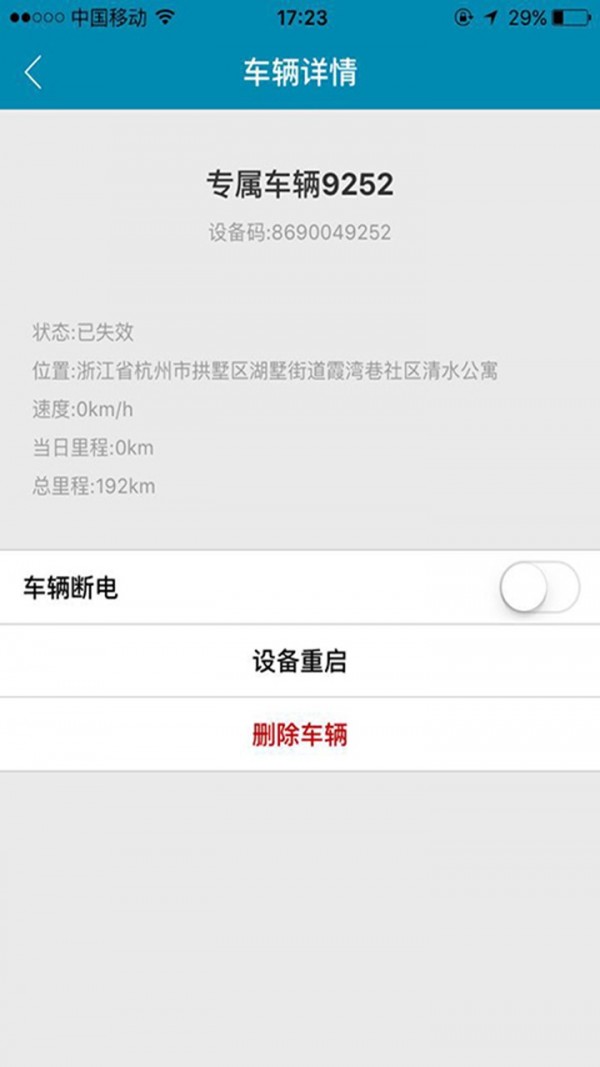Toggle the 车辆断电 switch
600x1067 pixels.
coord(540,587)
